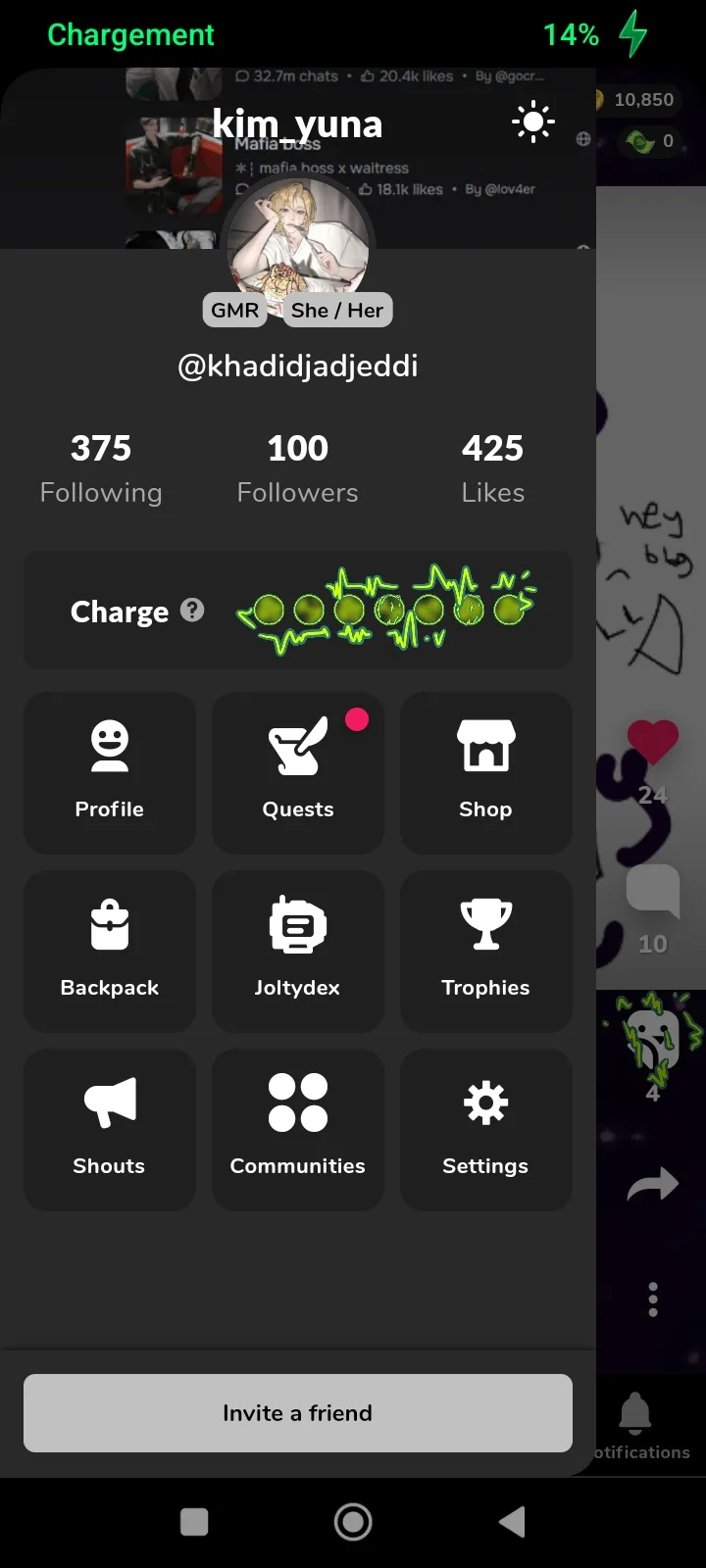Open comments on the post
The height and width of the screenshot is (1568, 706).
(x=653, y=890)
